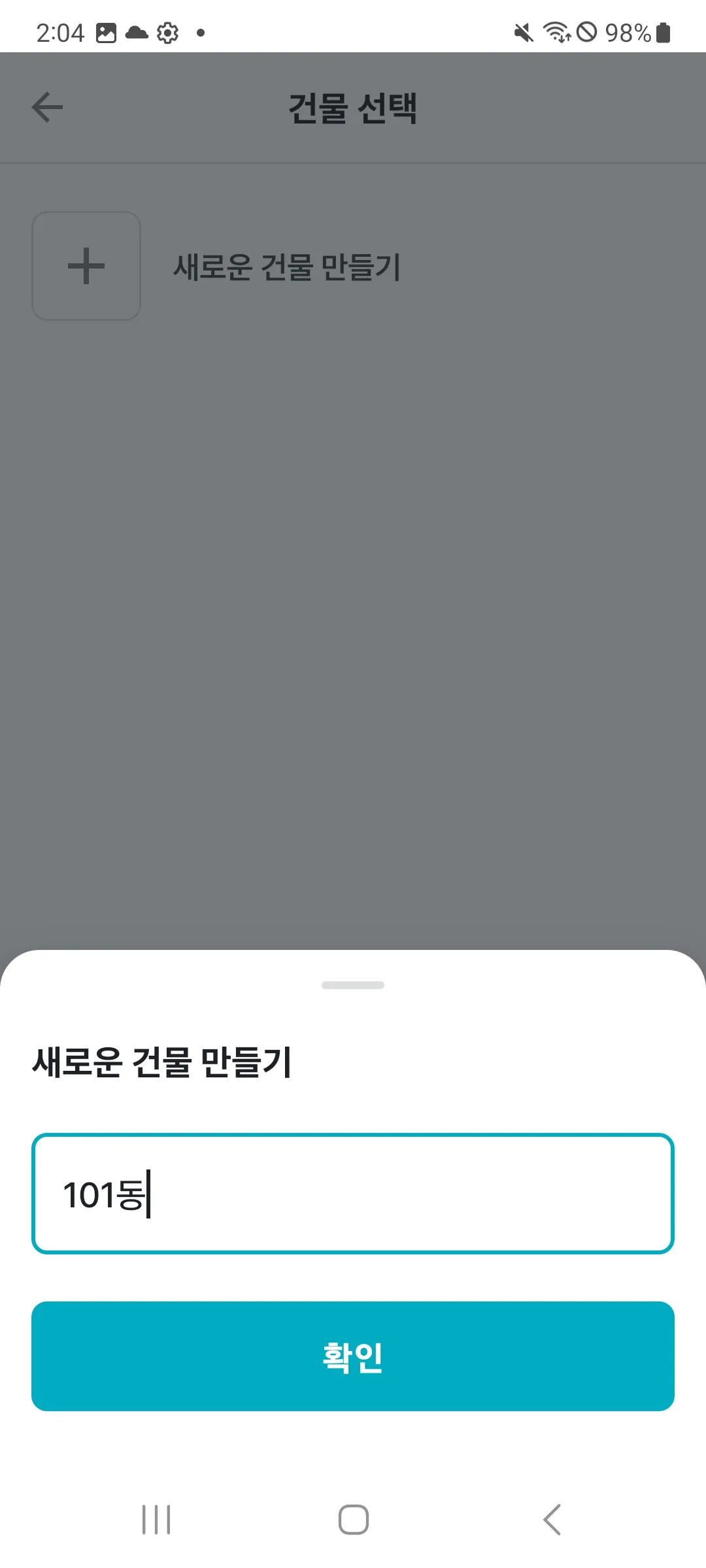Tap the 새로운 건물 만들기 plus tile
706x1568 pixels.
tap(86, 266)
